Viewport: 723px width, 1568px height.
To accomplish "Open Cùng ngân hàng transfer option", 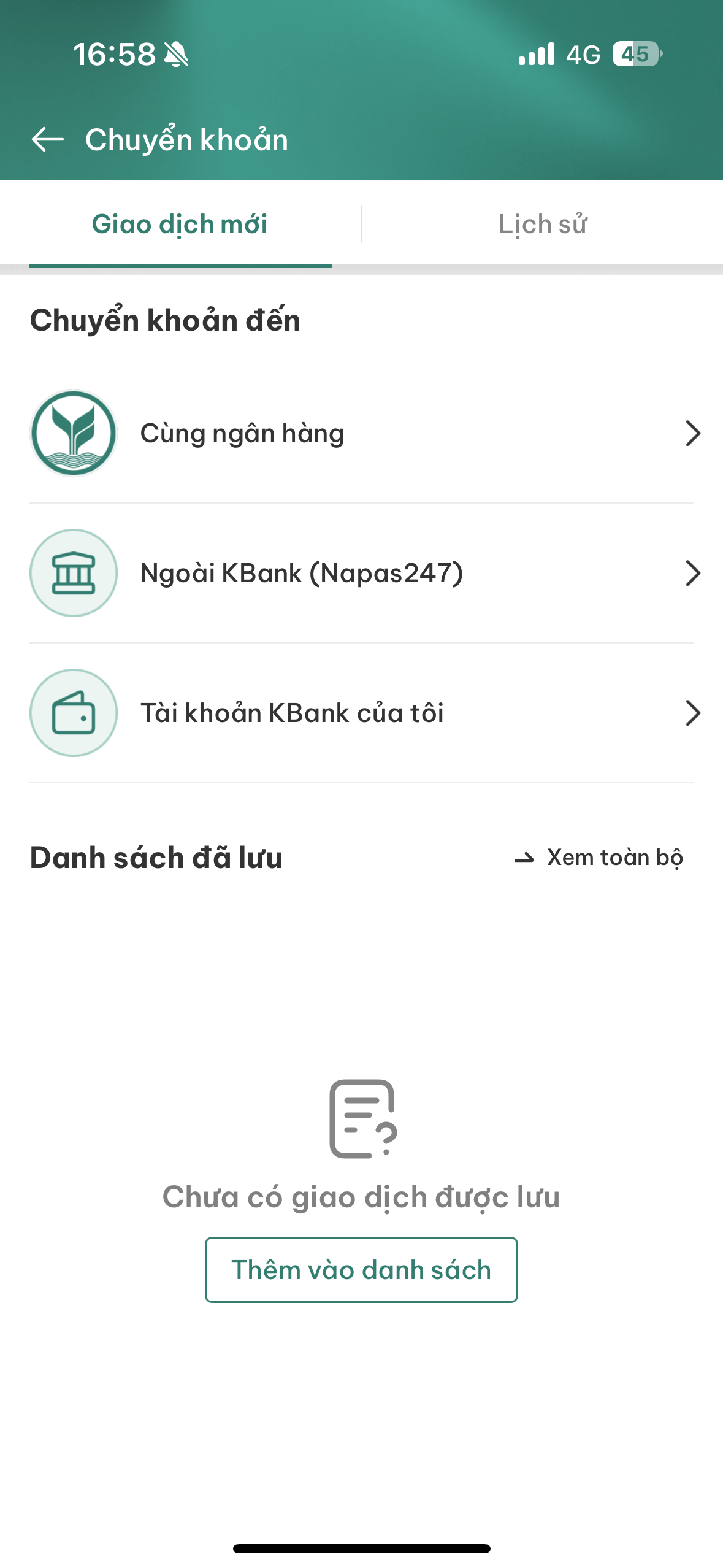I will point(361,434).
